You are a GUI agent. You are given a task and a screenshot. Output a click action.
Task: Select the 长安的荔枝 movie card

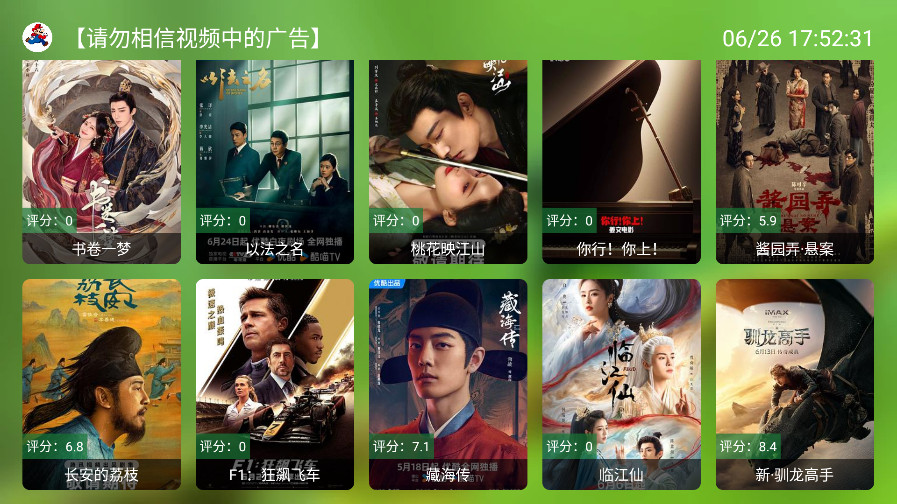click(x=101, y=385)
